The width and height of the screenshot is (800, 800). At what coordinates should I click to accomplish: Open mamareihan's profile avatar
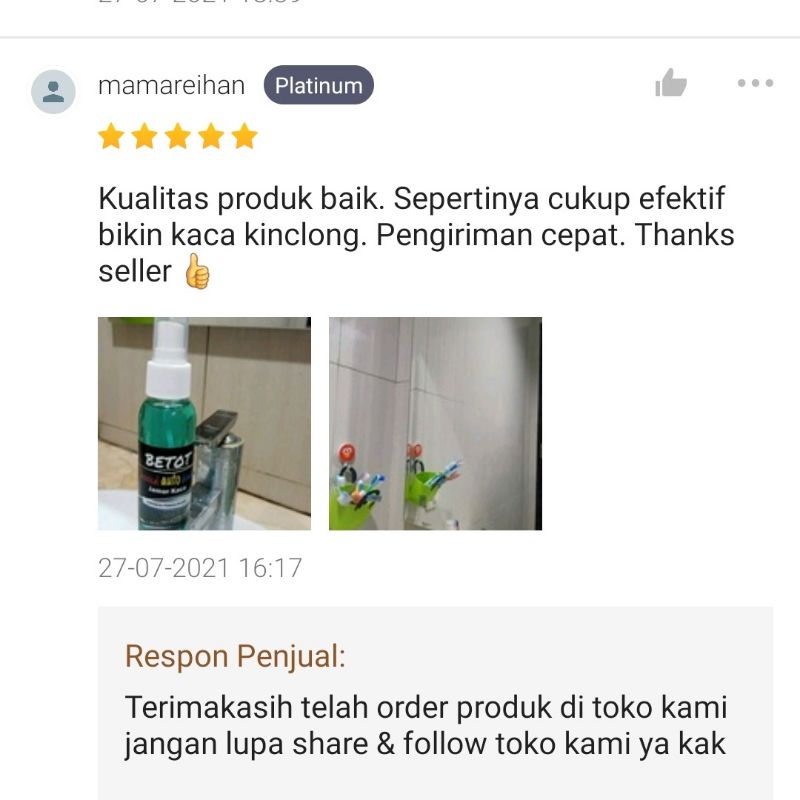tap(53, 92)
